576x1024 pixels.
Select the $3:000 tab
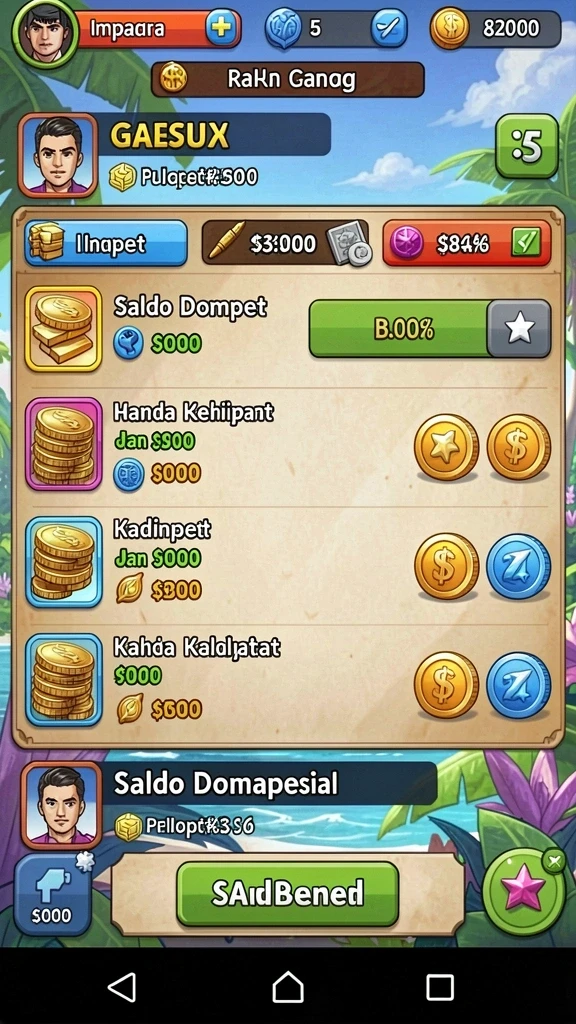point(285,243)
